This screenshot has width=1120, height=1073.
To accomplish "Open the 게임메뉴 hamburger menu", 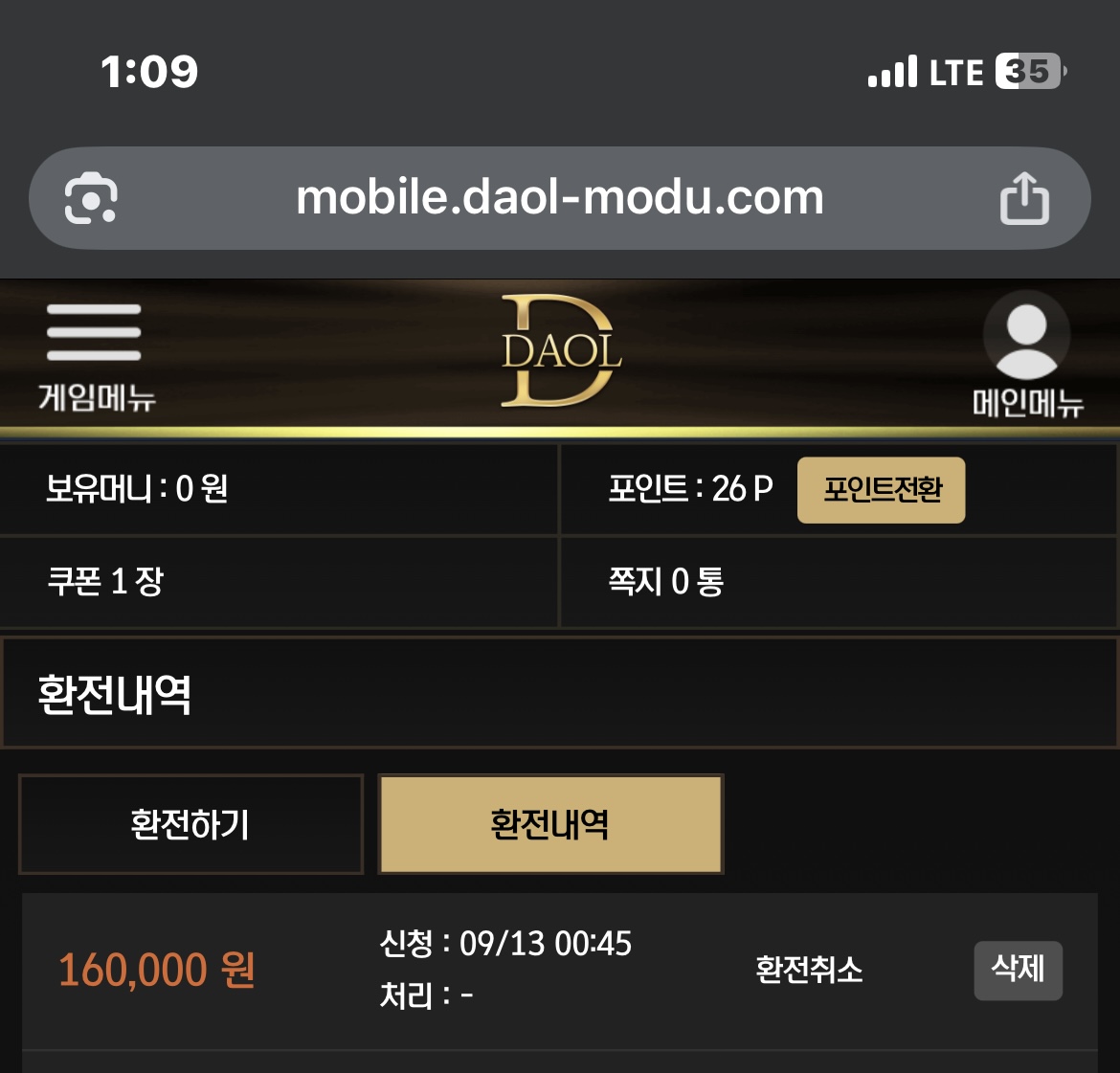I will [95, 354].
